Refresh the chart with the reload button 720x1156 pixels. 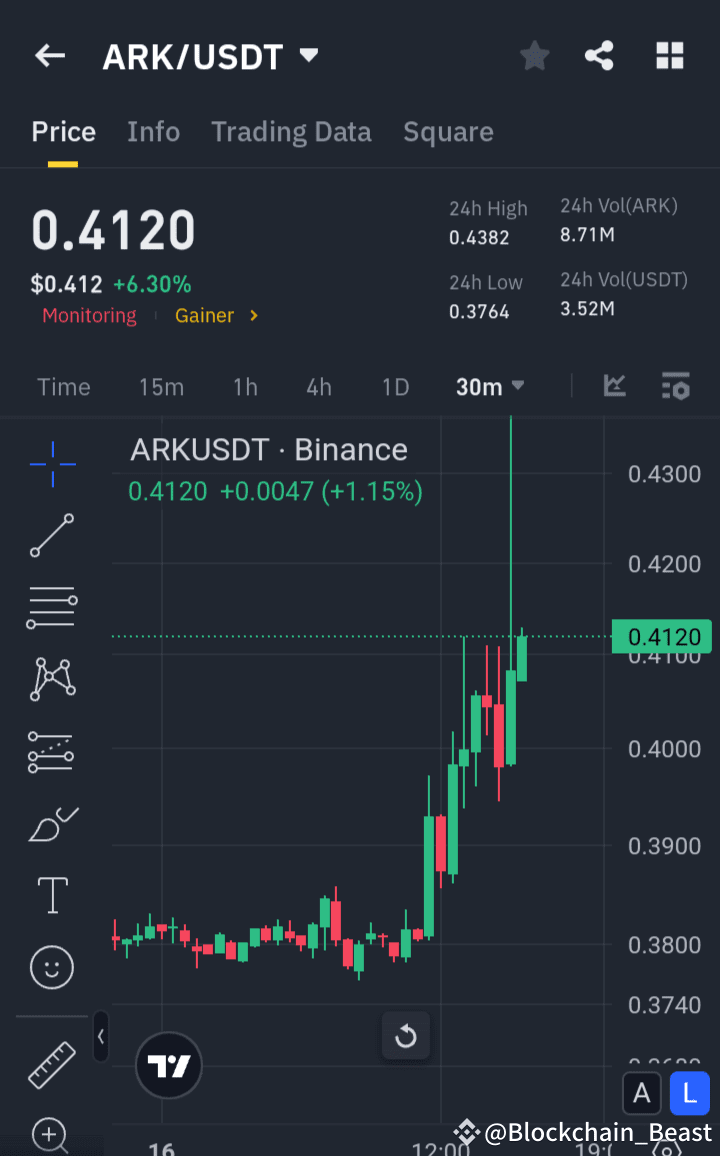coord(405,1036)
